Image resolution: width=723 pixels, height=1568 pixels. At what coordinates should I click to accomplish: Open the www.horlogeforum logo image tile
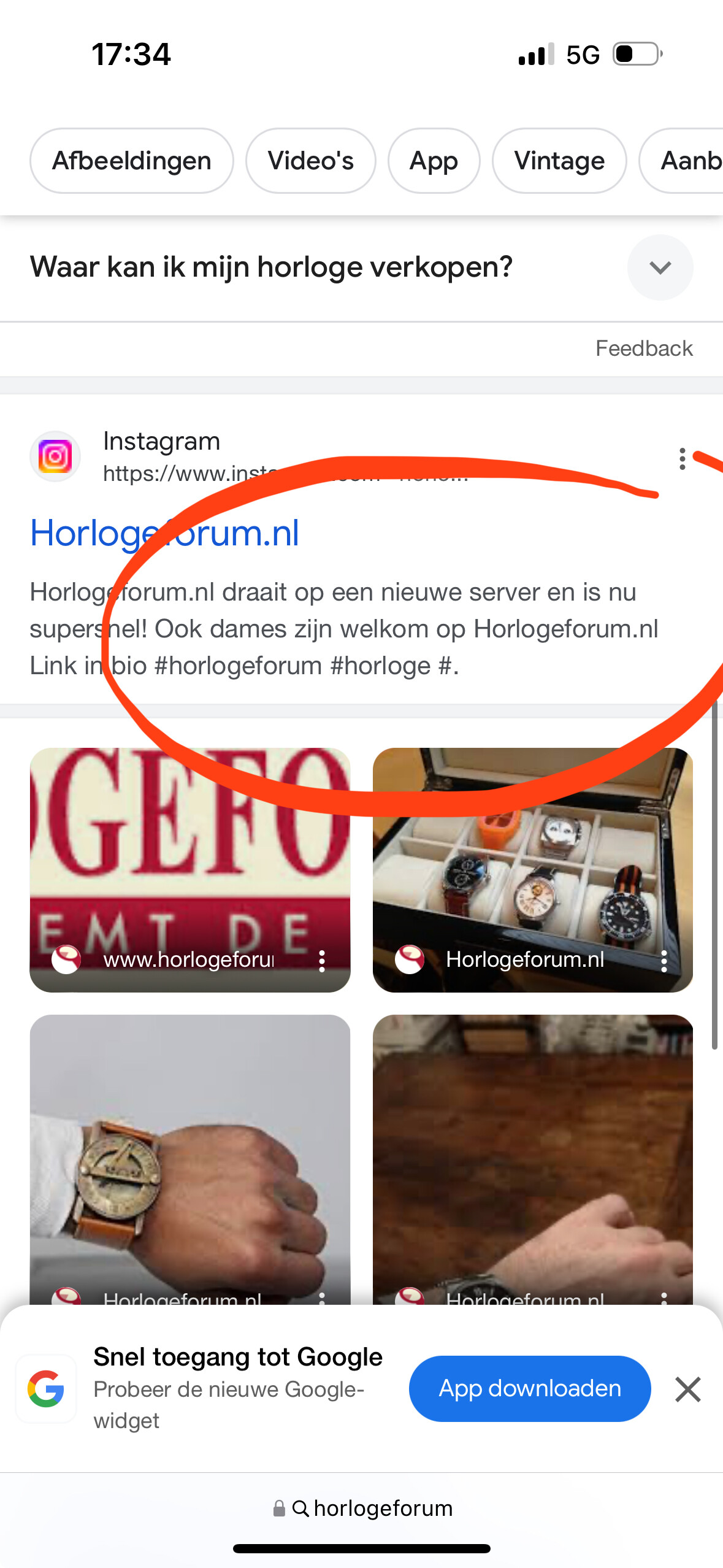pos(190,869)
